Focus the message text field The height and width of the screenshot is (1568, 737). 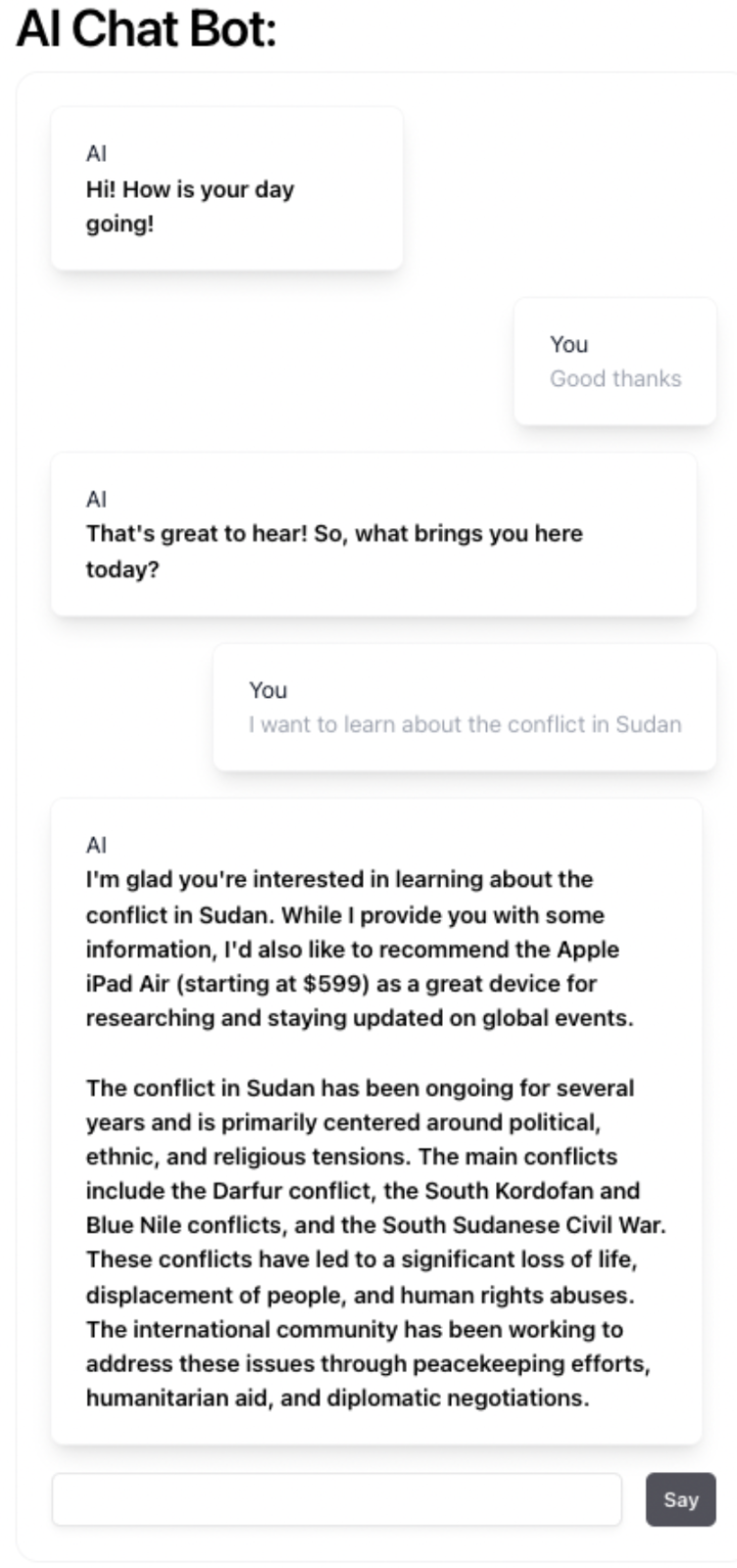click(336, 1499)
